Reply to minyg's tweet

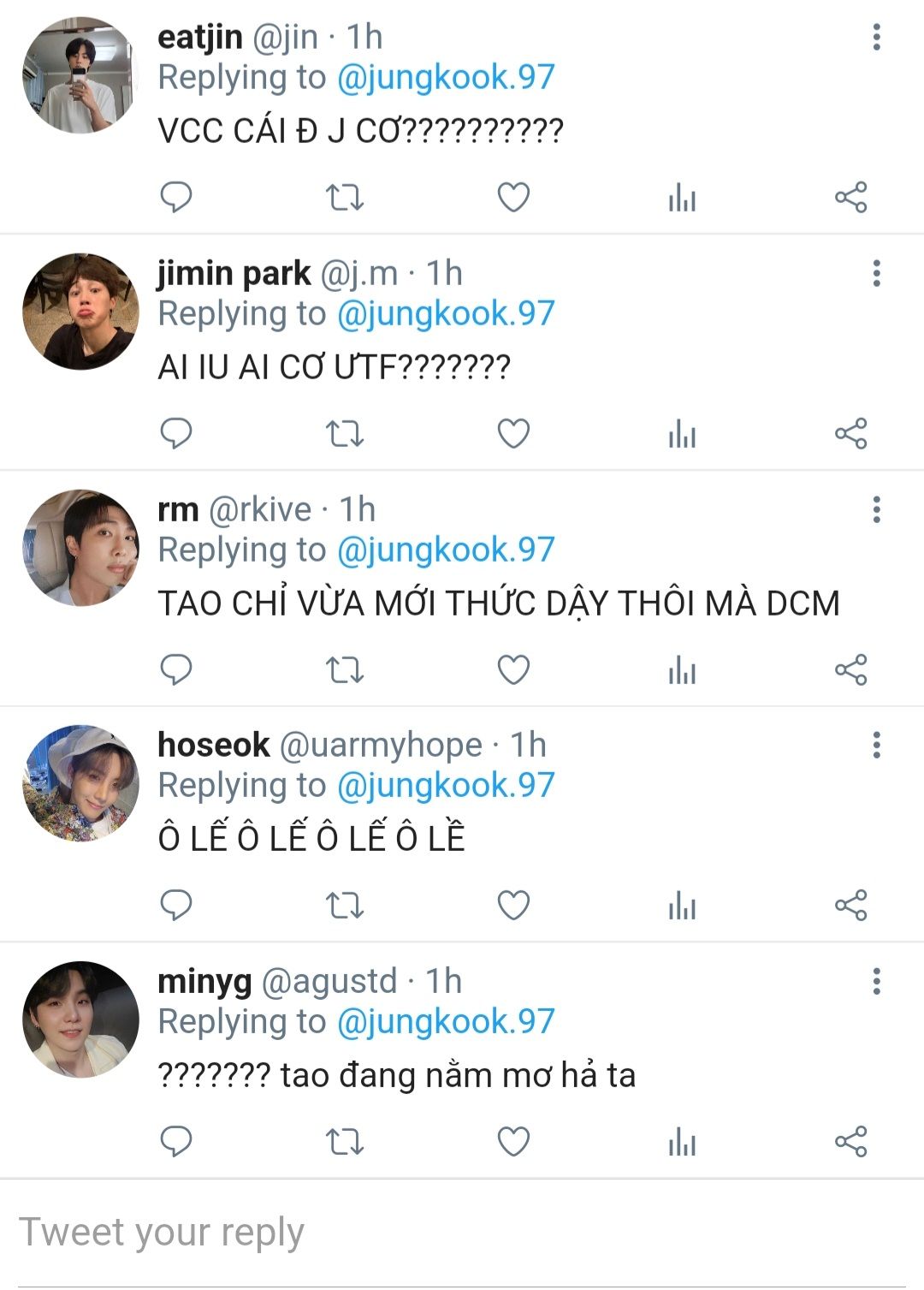point(176,1142)
